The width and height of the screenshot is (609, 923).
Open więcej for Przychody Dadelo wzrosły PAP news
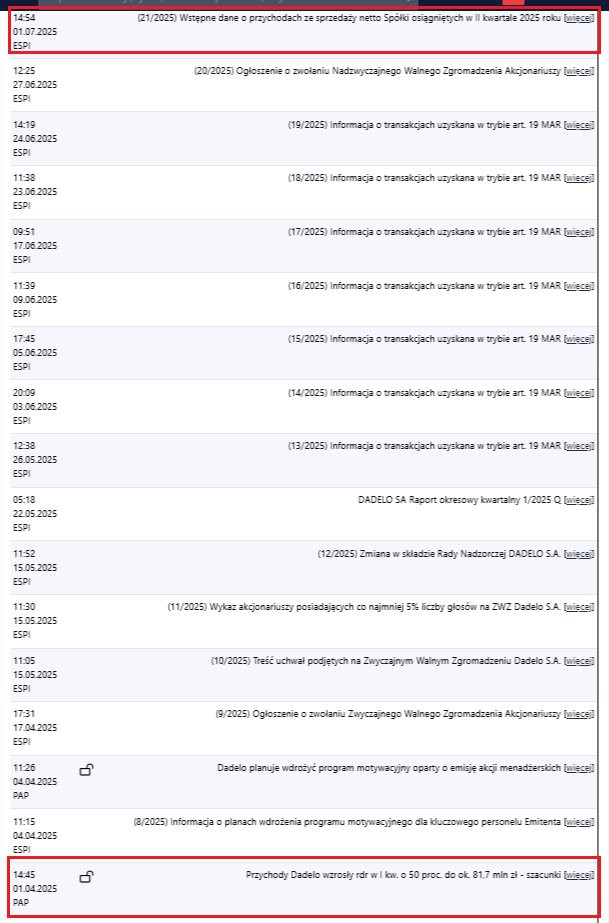click(579, 875)
